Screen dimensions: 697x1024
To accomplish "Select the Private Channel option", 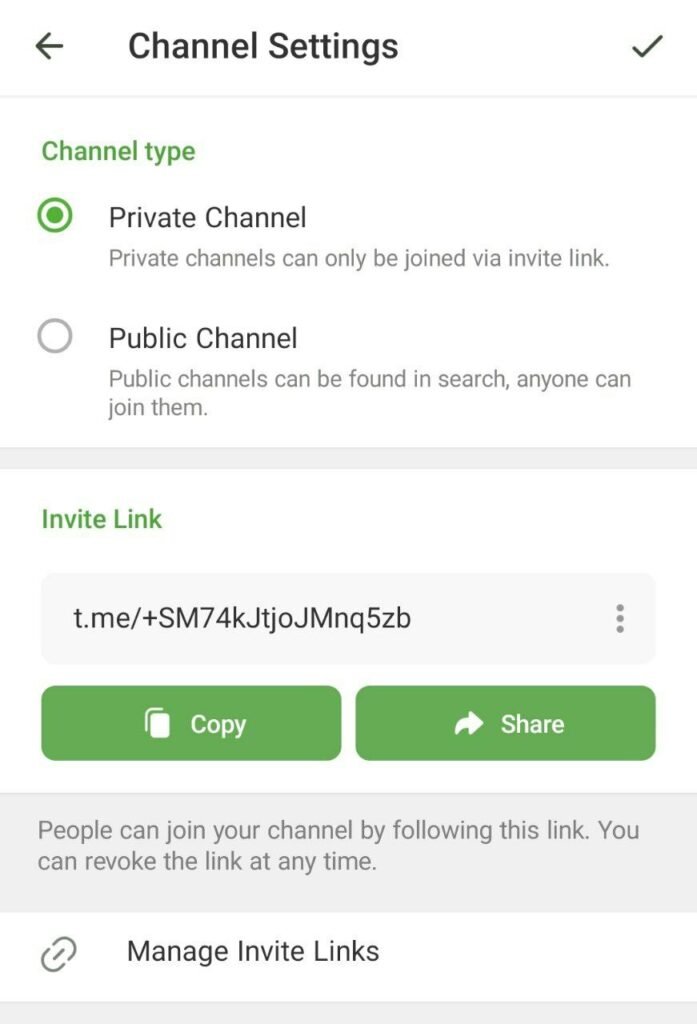I will pos(55,217).
